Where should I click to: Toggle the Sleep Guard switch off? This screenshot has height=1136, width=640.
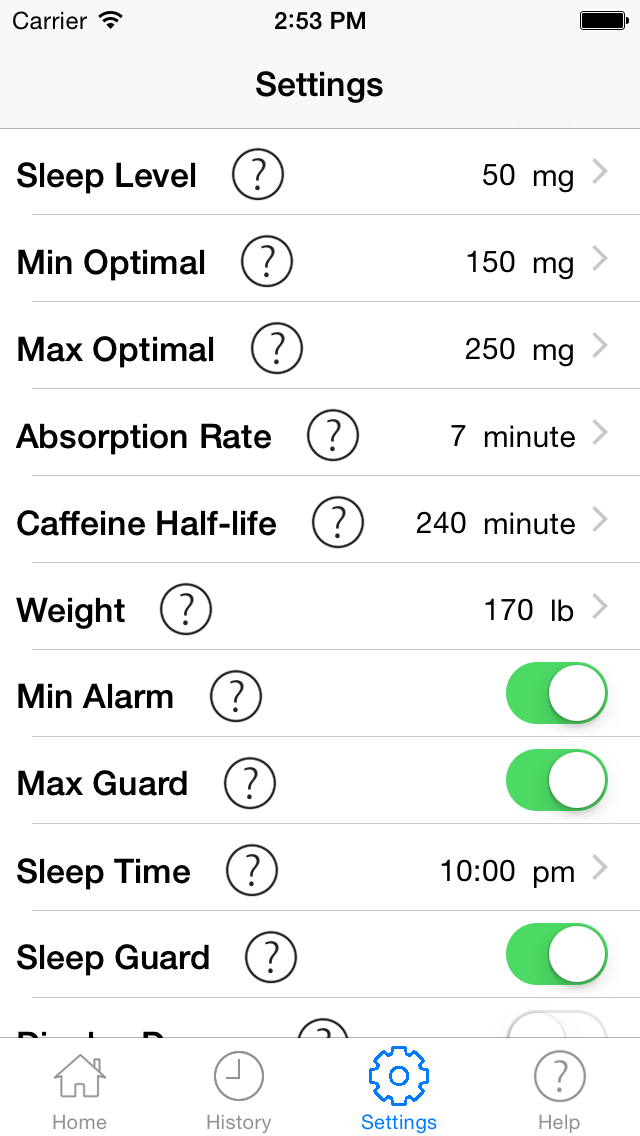556,954
